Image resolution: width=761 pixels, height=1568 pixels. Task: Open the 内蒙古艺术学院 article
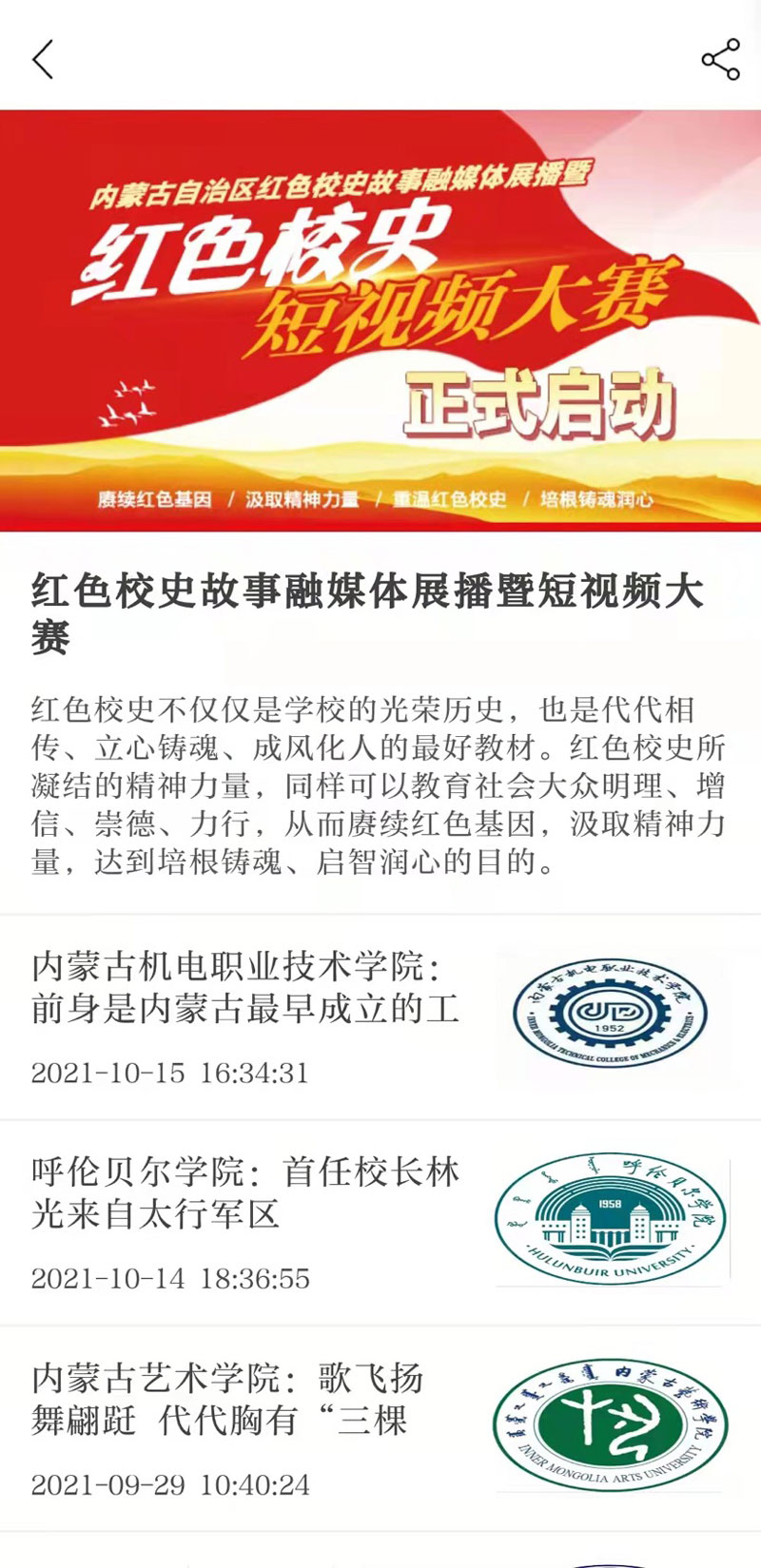pyautogui.click(x=380, y=1429)
